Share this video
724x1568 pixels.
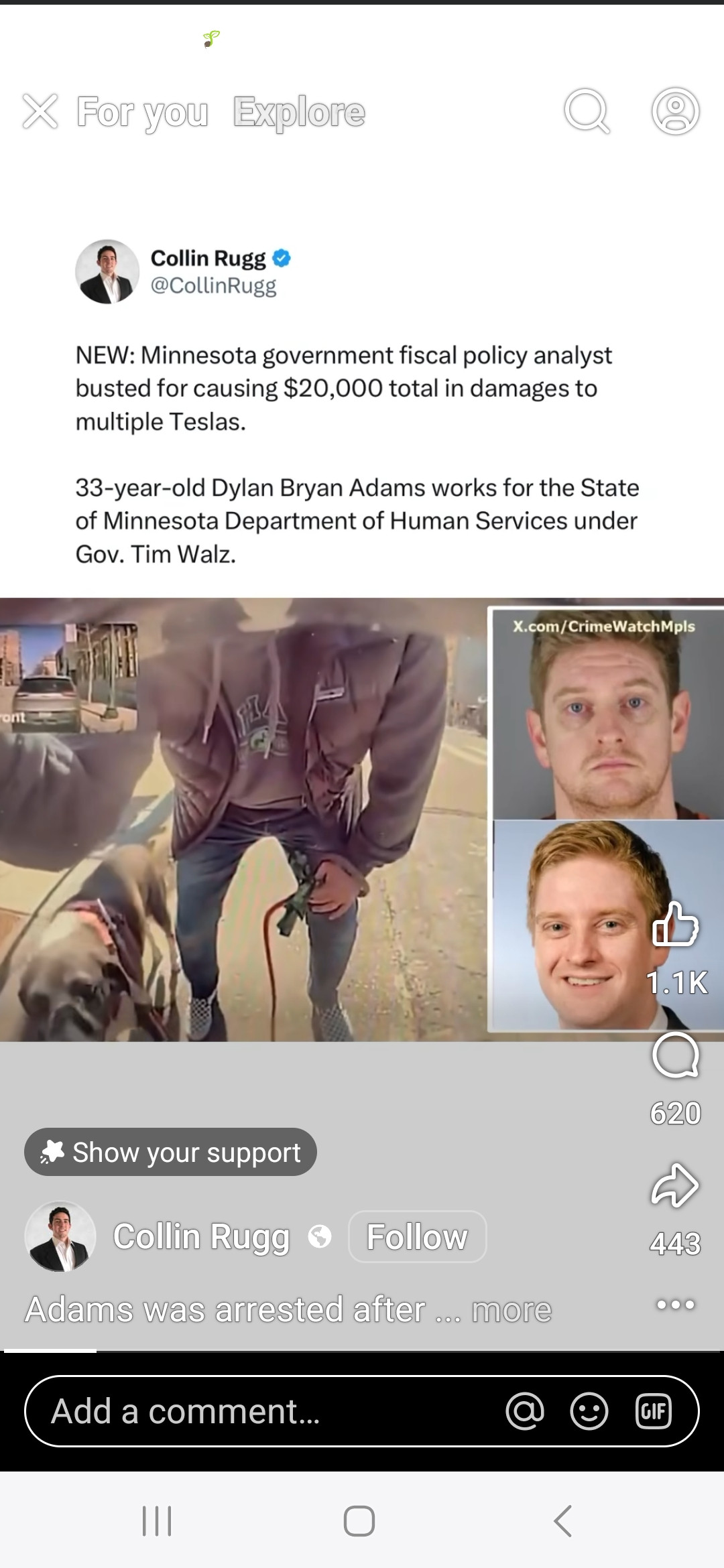point(675,1185)
